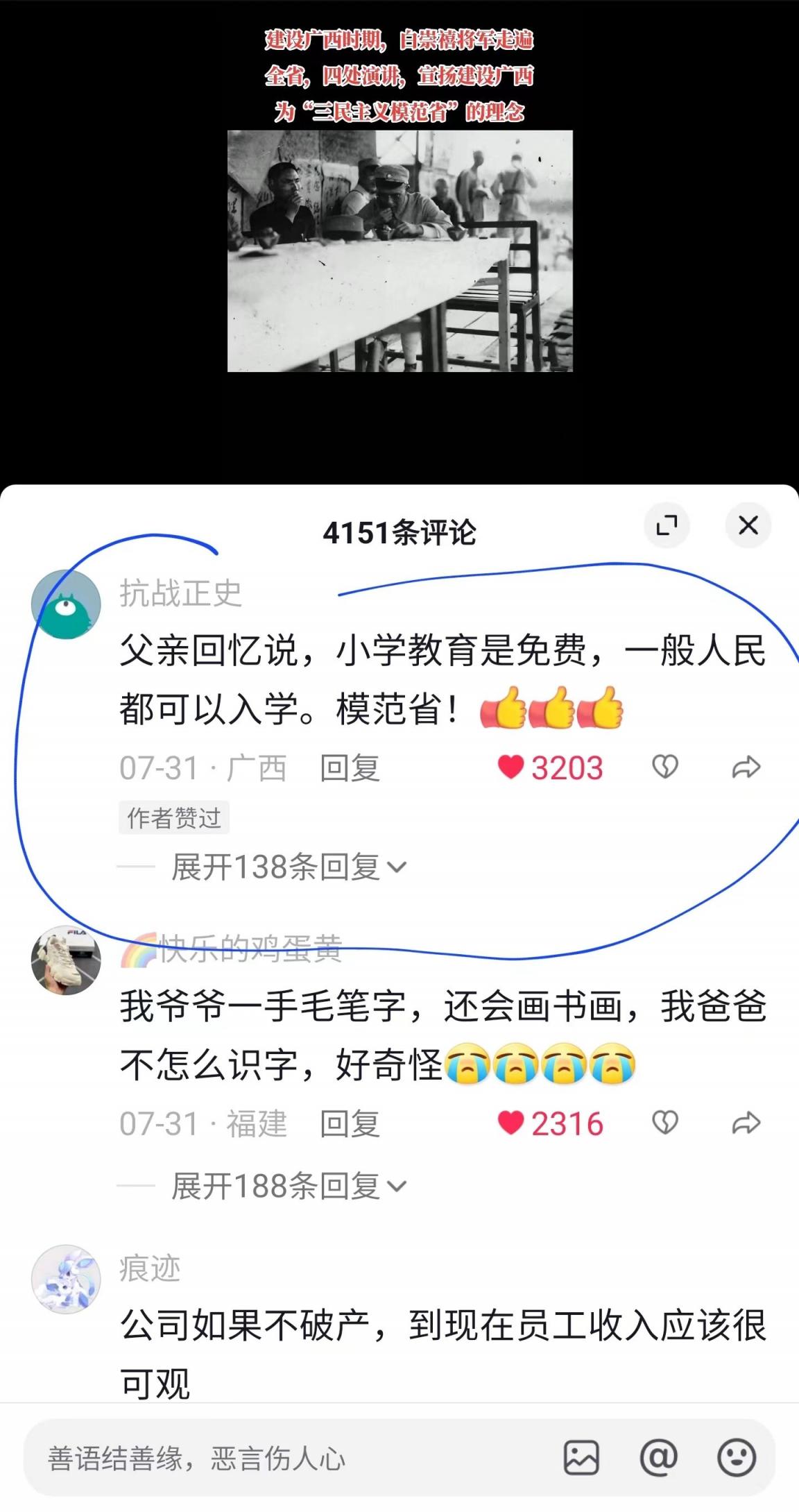Like the comment by 快乐的鸡蛋黄
The image size is (799, 1512).
[x=512, y=1123]
